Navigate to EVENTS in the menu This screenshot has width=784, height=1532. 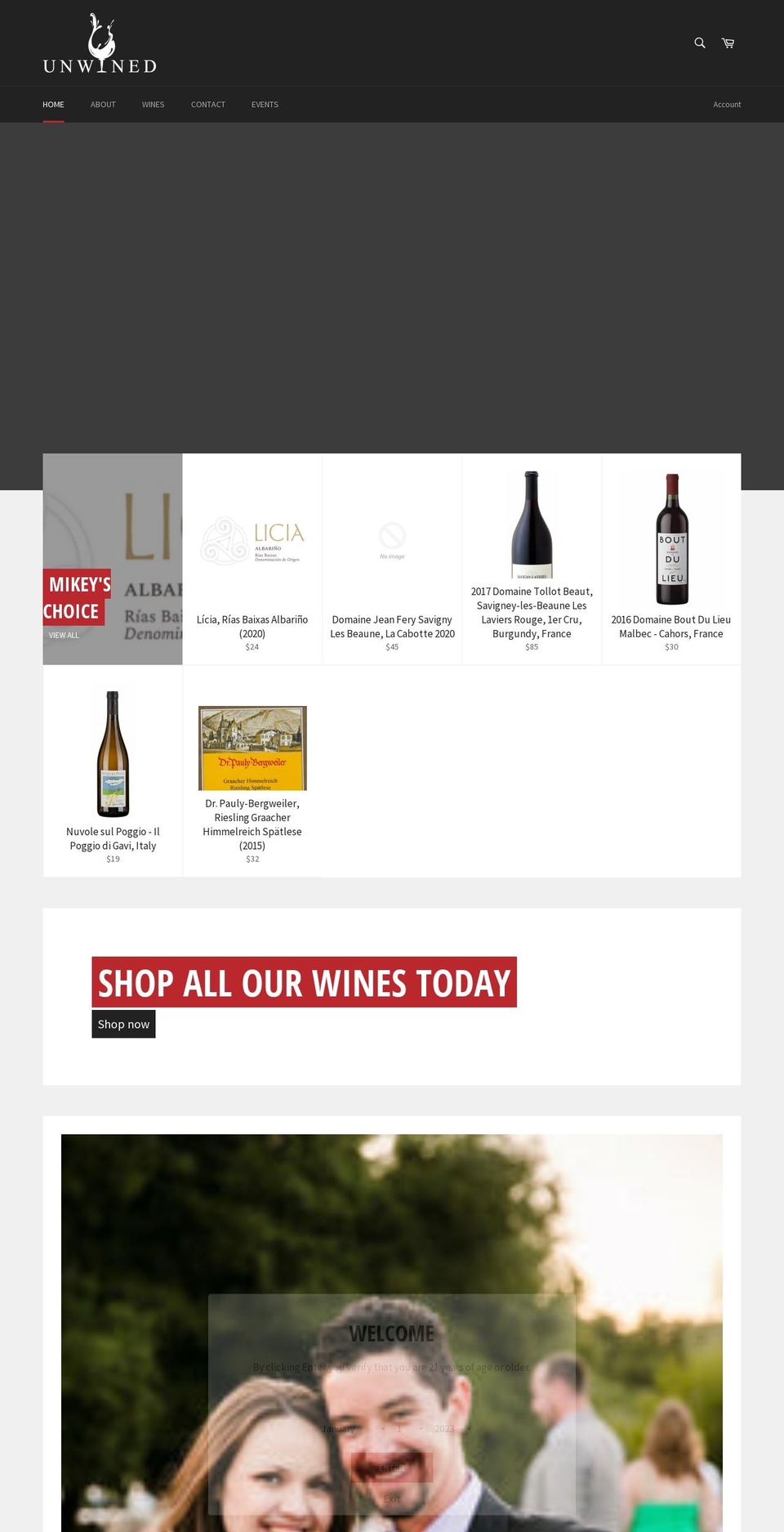265,104
